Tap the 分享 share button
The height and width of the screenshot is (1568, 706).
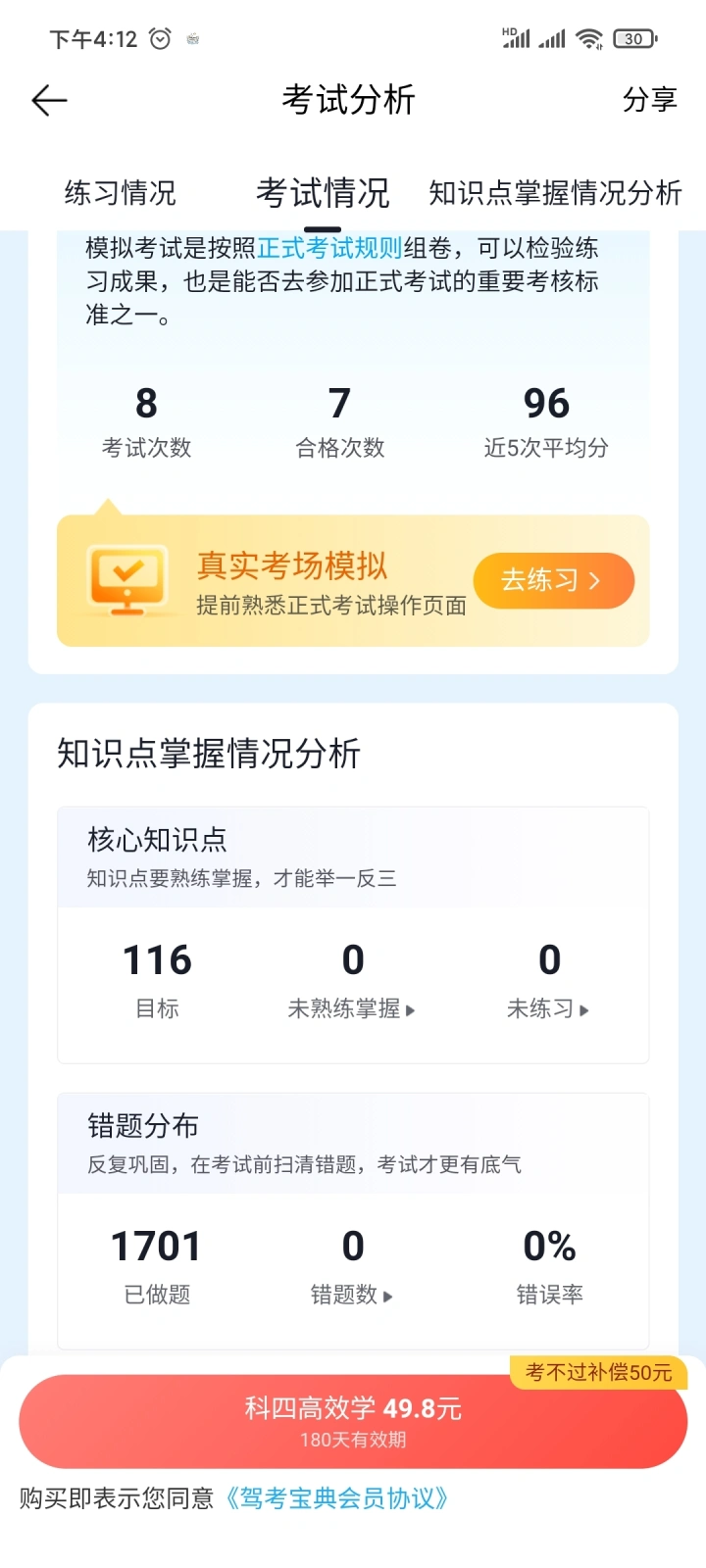649,100
